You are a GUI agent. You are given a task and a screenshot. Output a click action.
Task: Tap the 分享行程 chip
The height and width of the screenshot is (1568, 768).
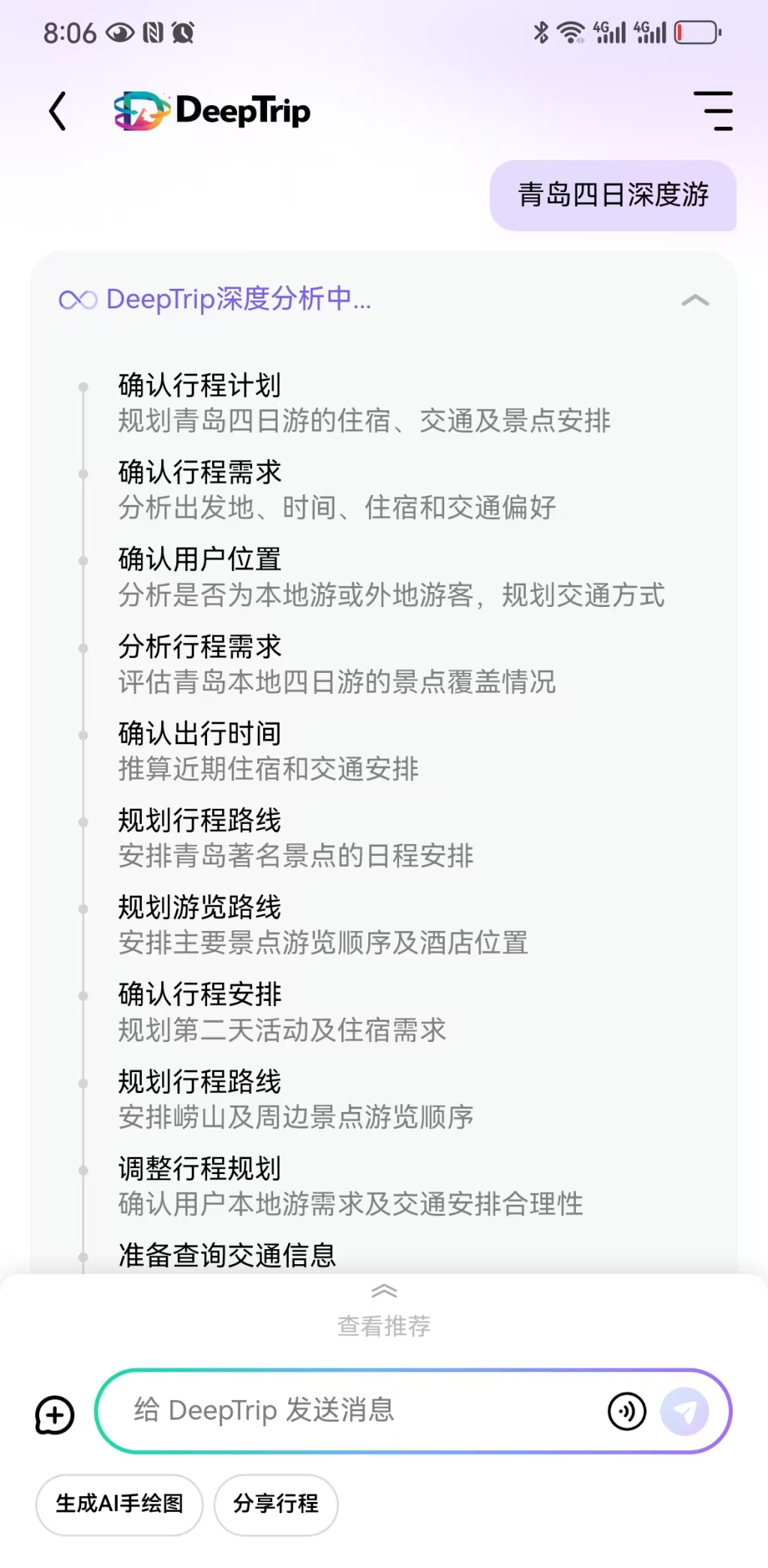[276, 1503]
